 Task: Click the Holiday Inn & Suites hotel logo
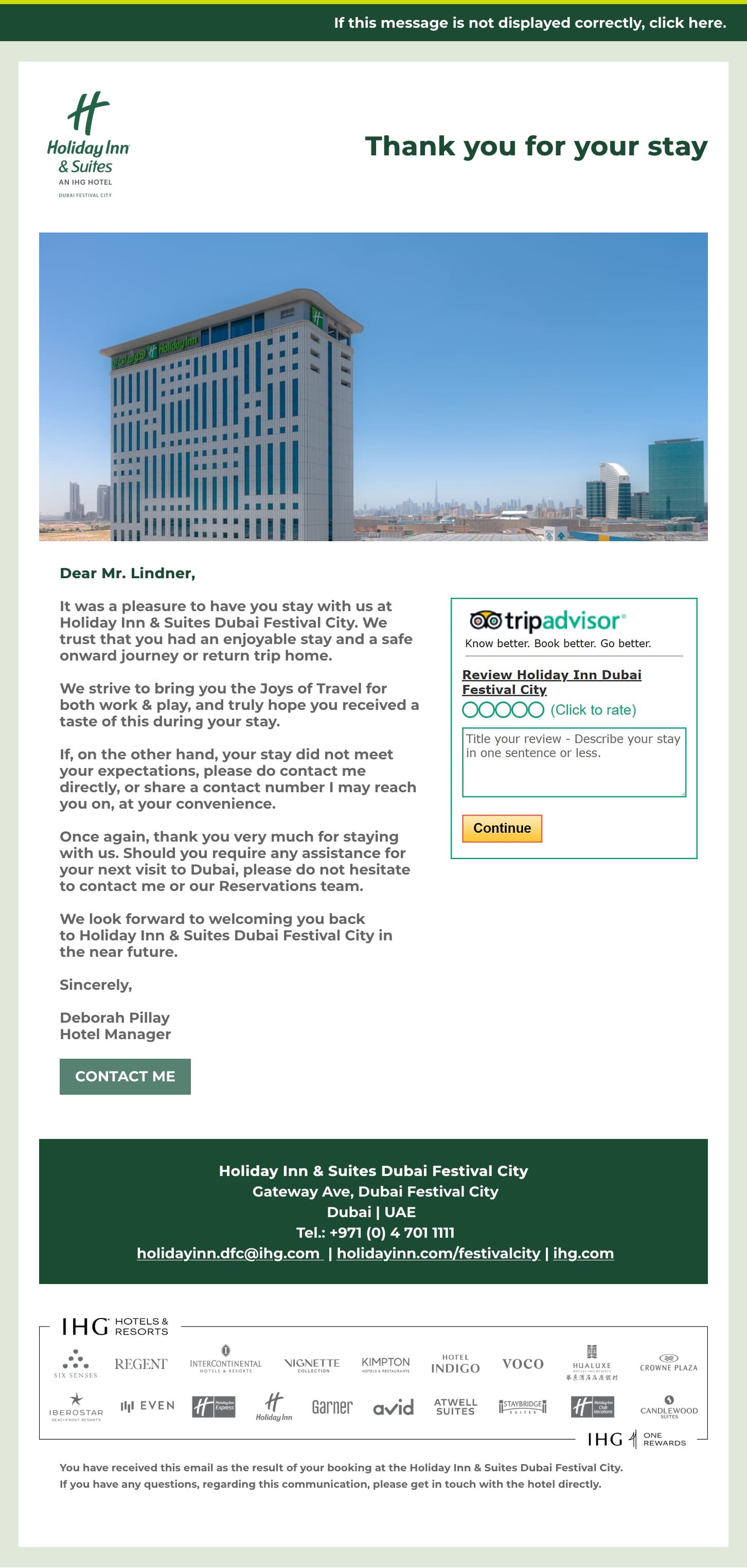[x=86, y=144]
